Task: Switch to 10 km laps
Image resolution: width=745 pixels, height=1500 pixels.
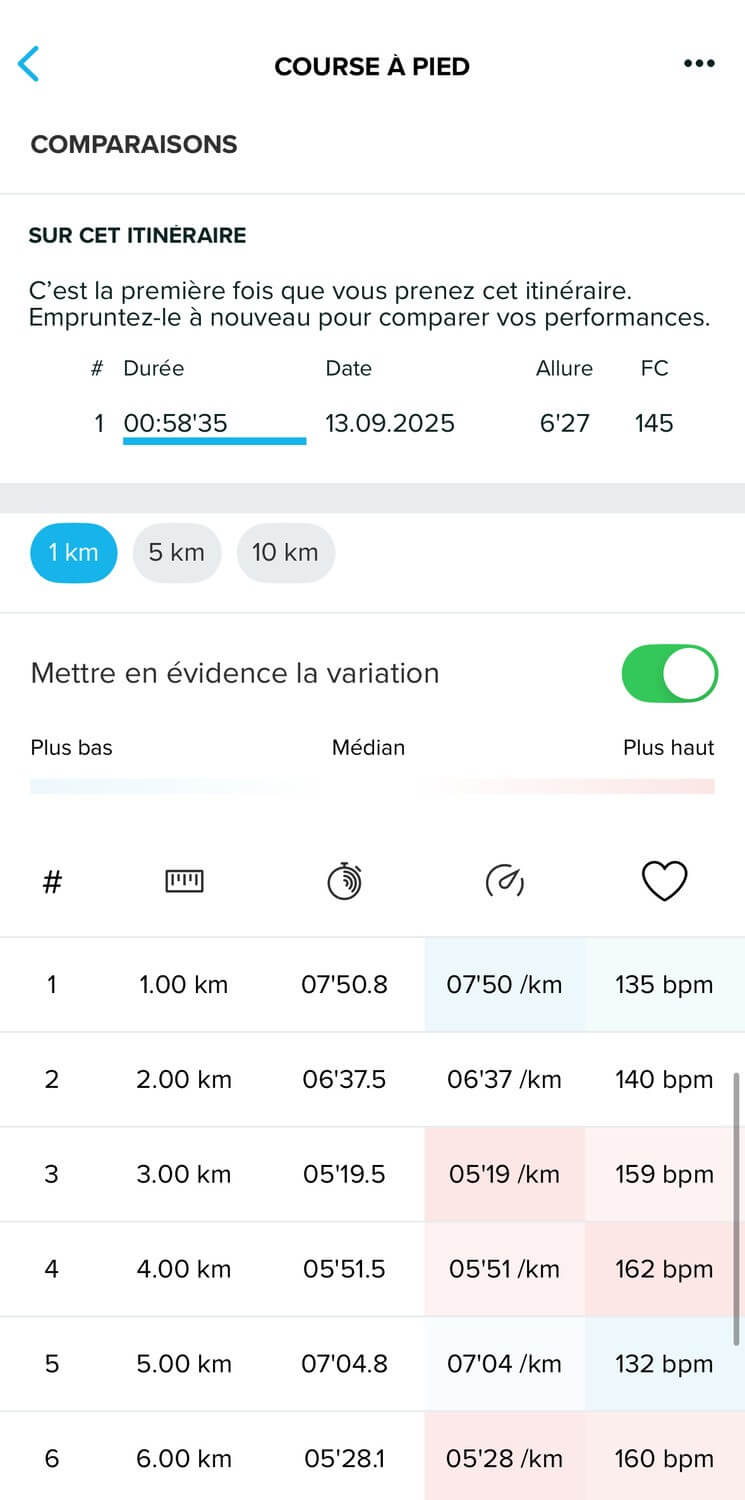Action: [285, 552]
